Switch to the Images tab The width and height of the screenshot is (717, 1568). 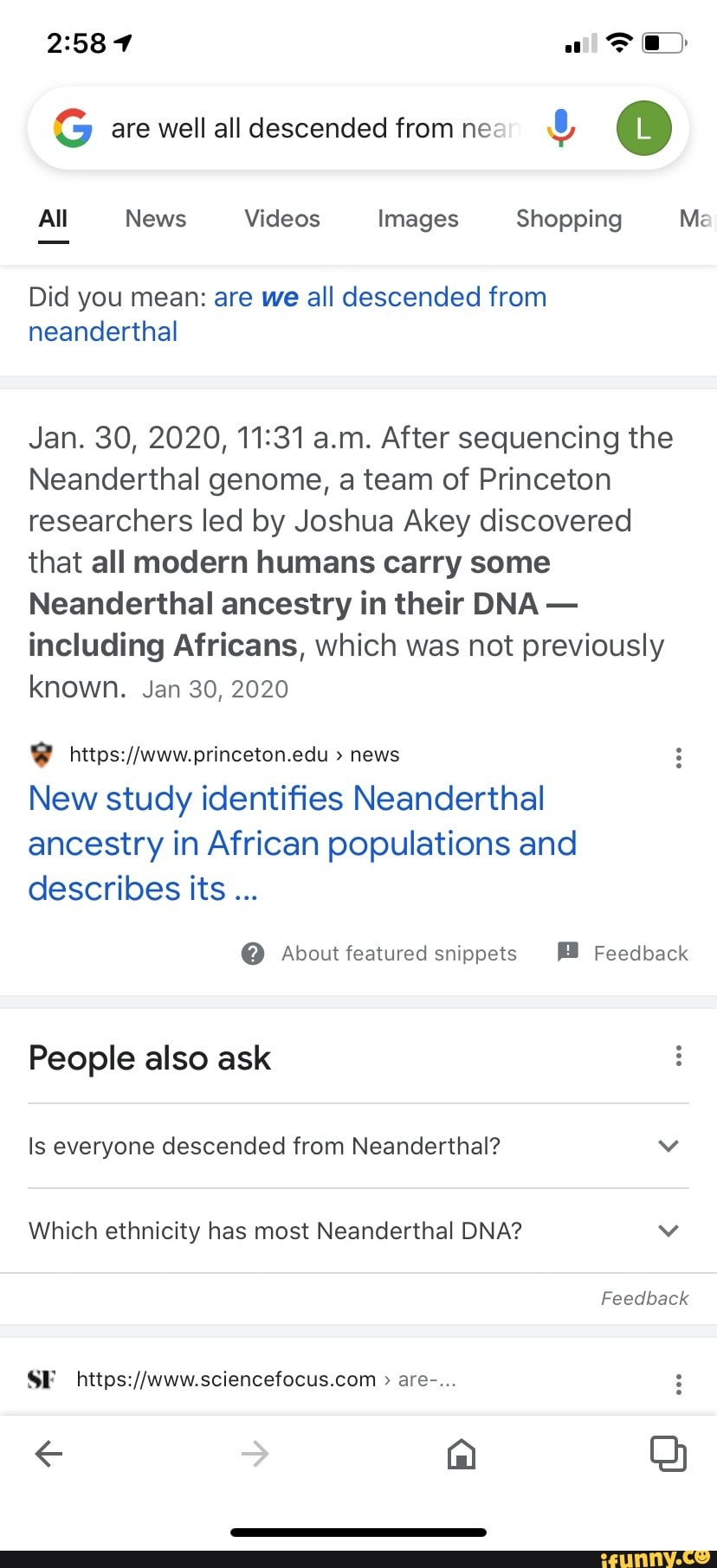click(x=417, y=219)
